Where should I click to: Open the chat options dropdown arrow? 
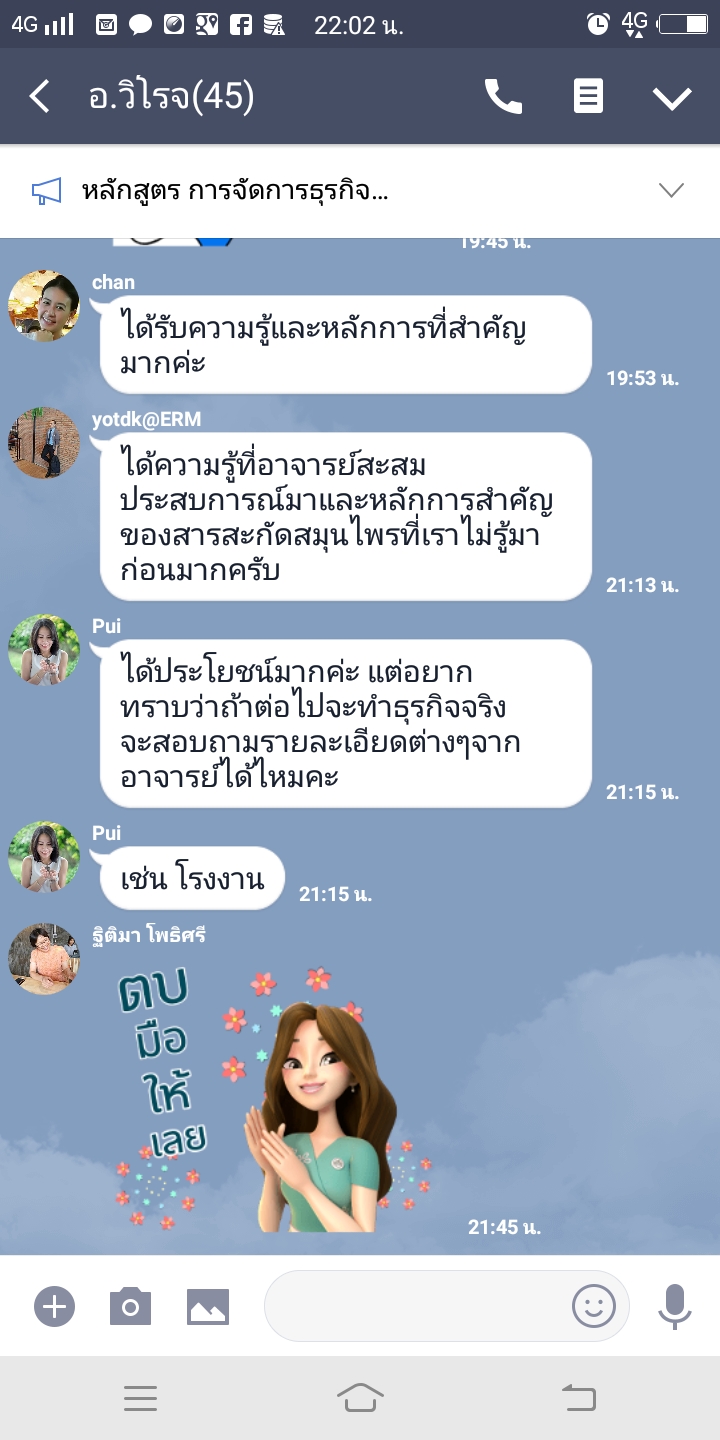(672, 97)
